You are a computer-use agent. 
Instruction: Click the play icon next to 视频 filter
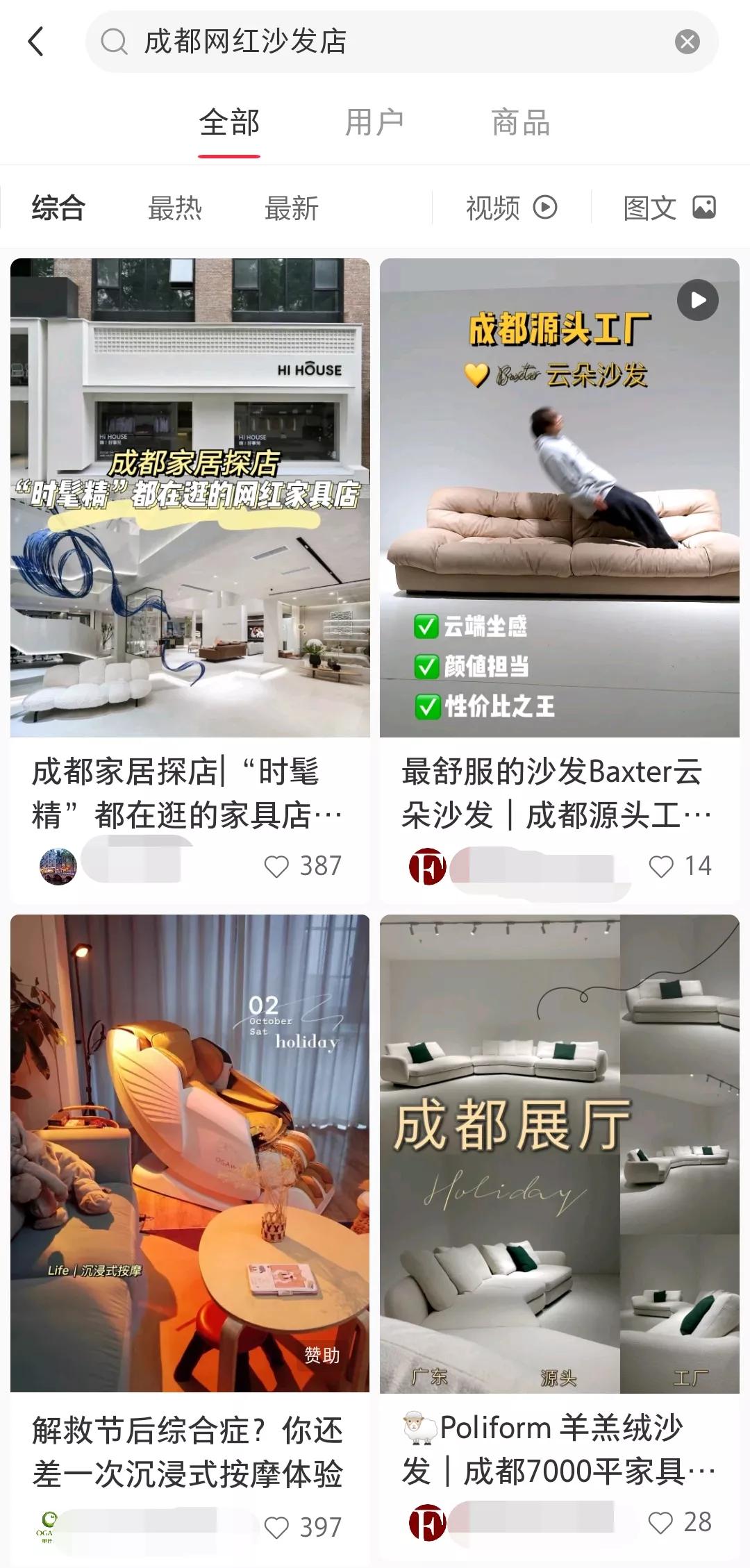point(546,206)
